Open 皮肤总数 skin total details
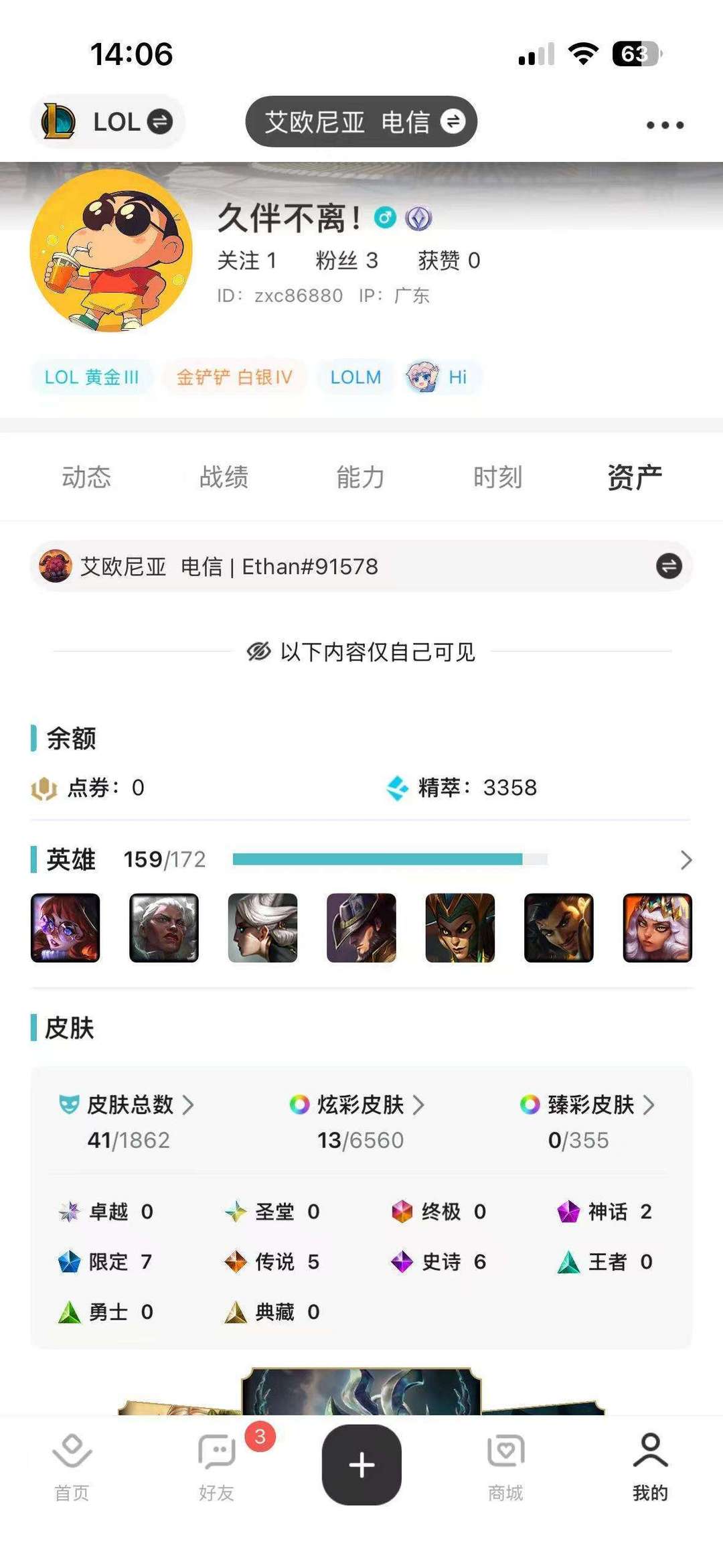Viewport: 723px width, 1568px height. (129, 1104)
